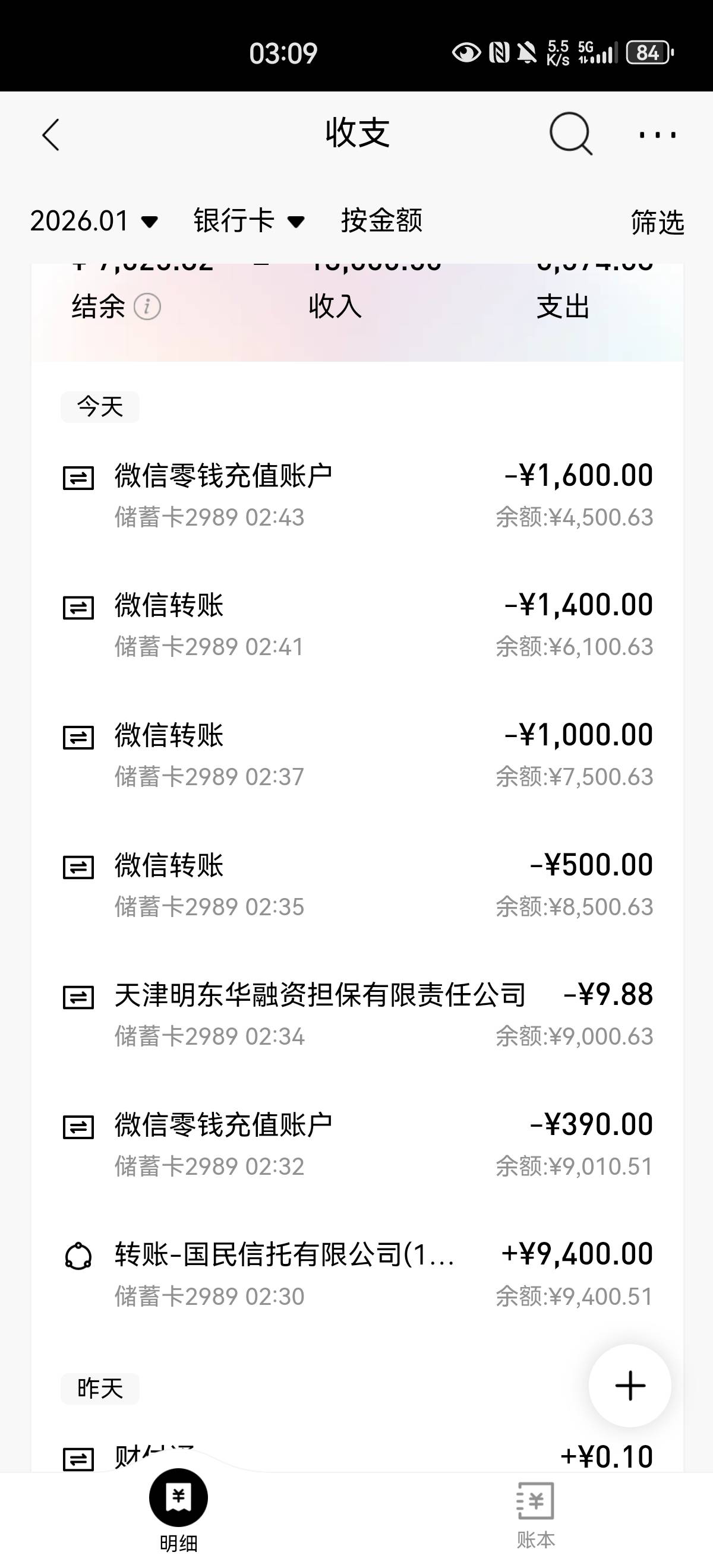Tap the info icon beside 结余
713x1568 pixels.
[147, 307]
